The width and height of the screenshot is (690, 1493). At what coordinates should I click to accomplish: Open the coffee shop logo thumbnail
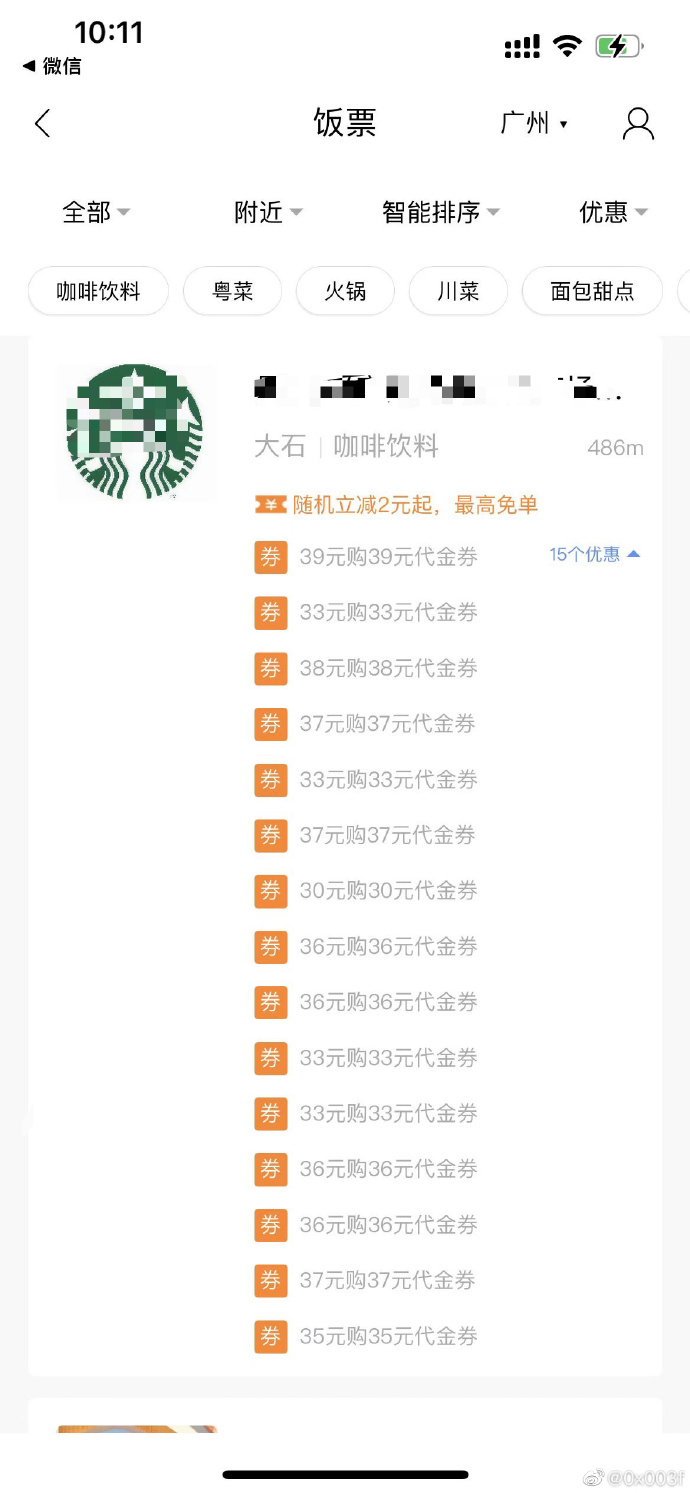(135, 432)
